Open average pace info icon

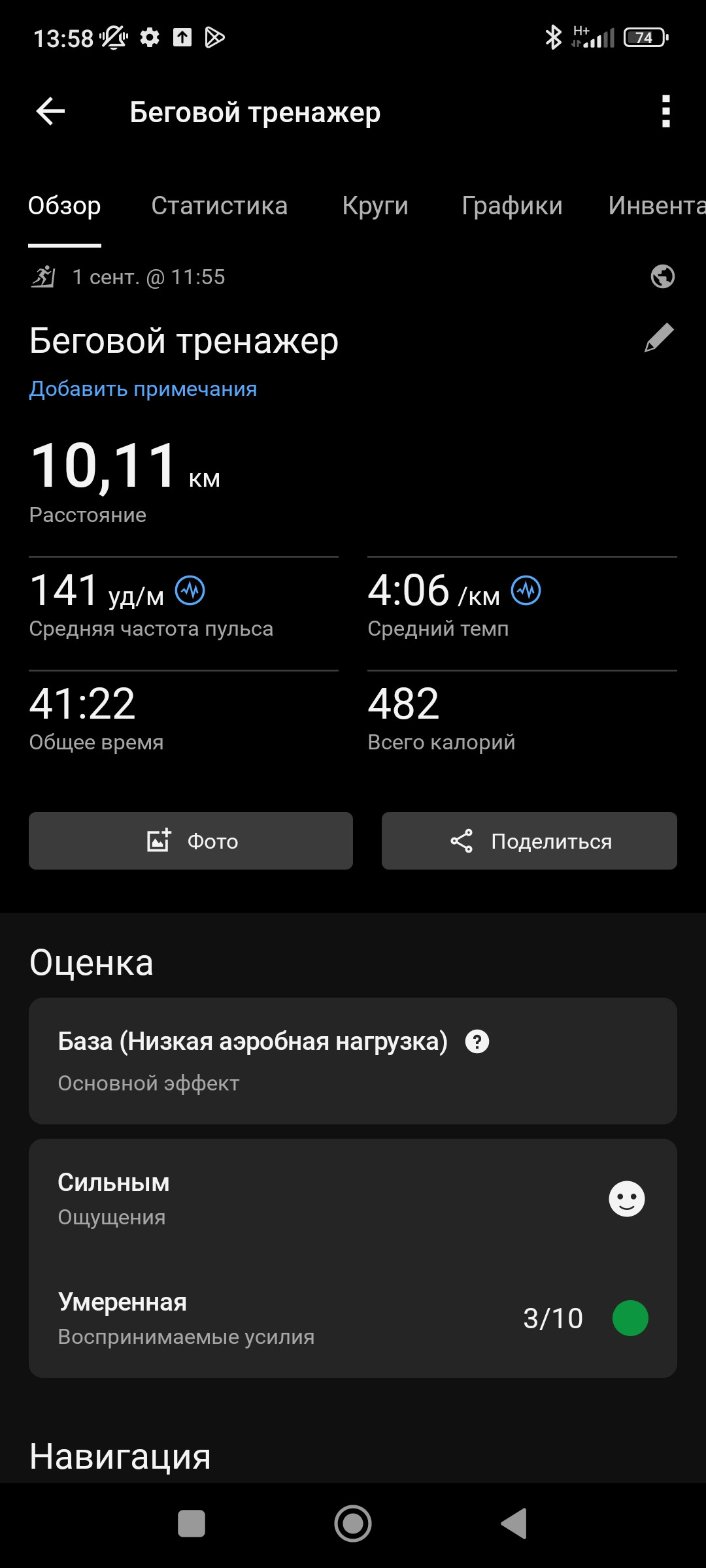tap(526, 591)
